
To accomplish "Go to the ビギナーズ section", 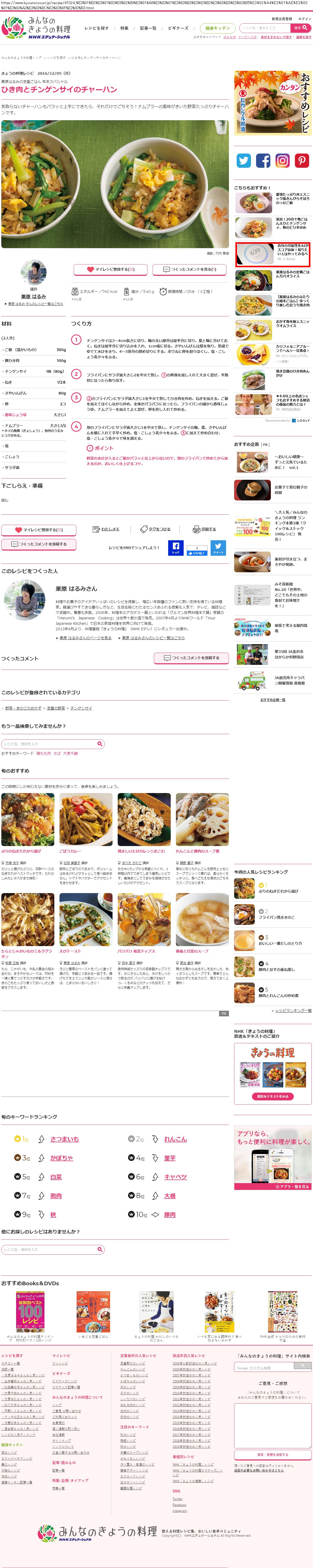I will 178,28.
